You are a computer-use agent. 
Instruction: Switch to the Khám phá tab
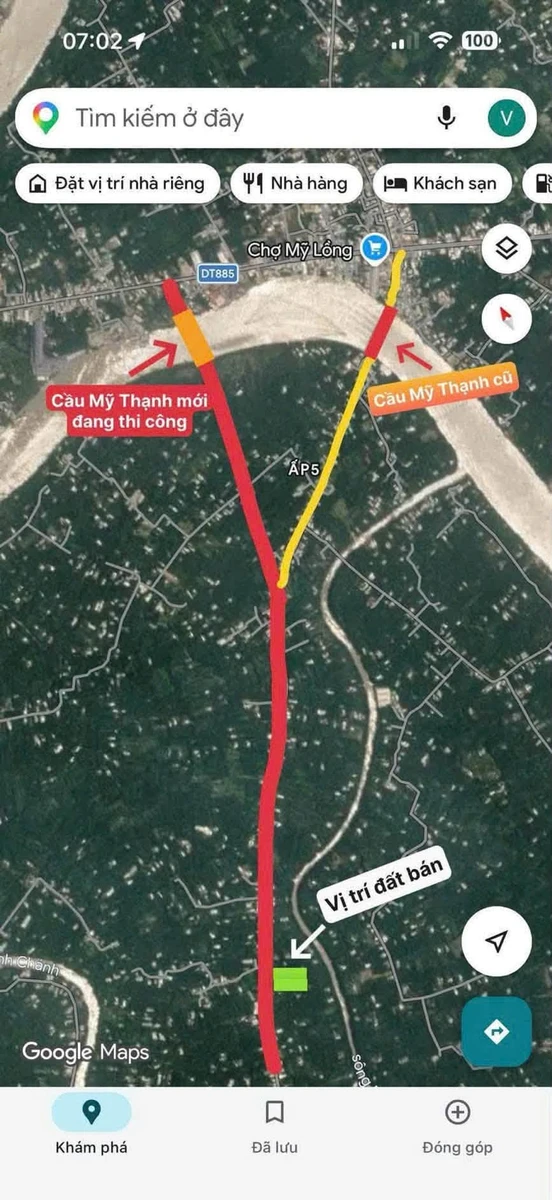click(x=91, y=1126)
